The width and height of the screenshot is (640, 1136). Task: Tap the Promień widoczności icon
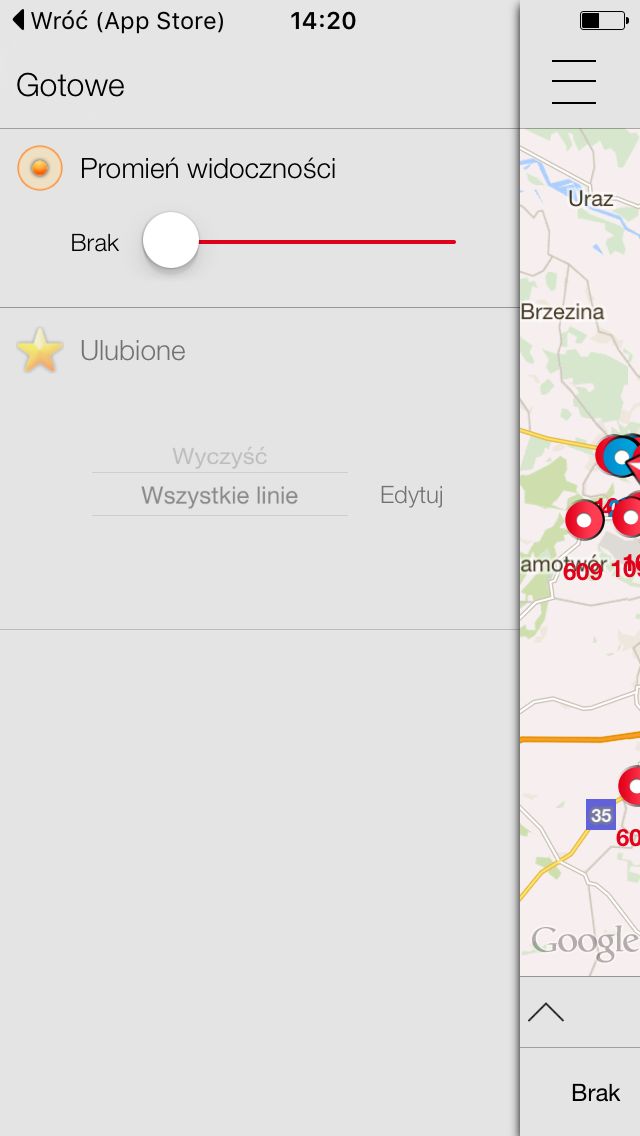[40, 168]
